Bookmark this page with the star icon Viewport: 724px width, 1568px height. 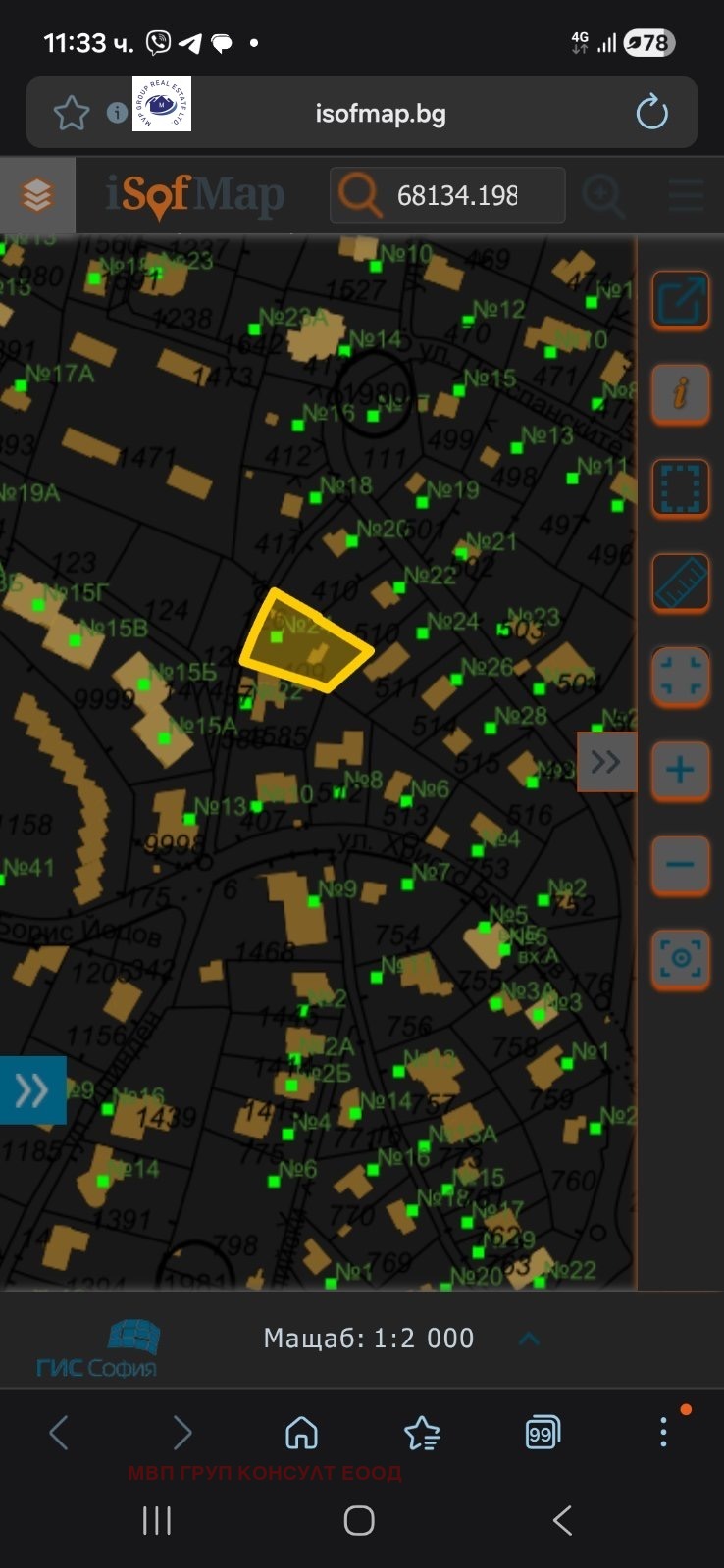pyautogui.click(x=72, y=113)
